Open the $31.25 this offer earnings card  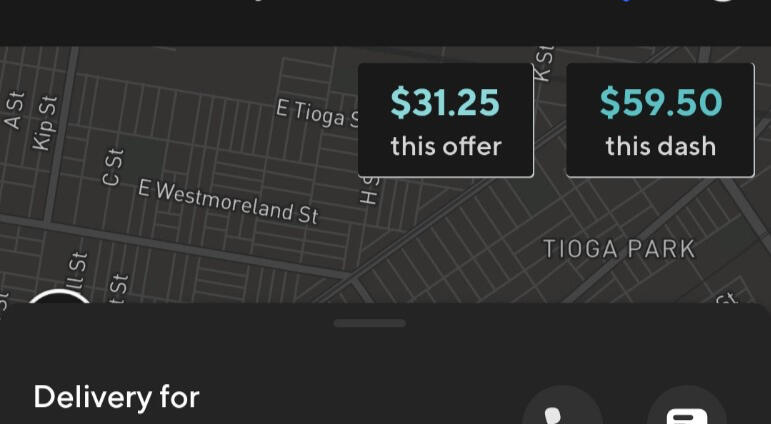pos(446,121)
